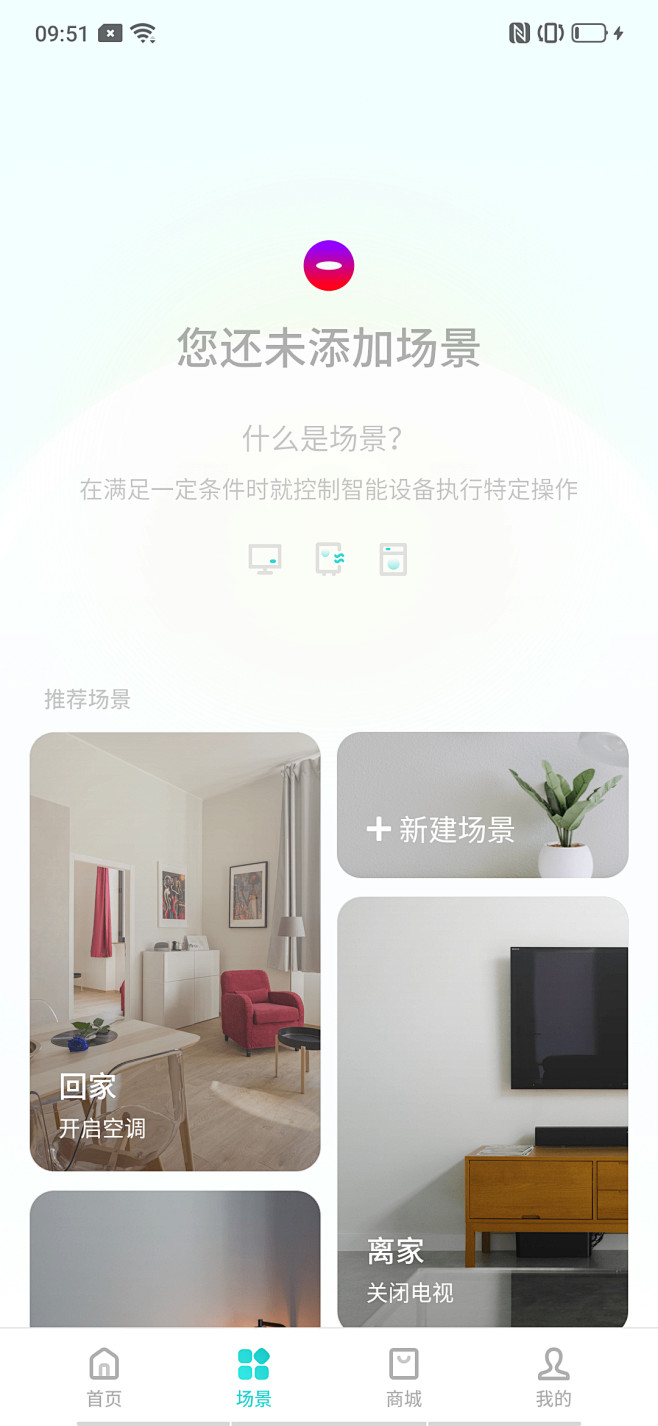Open the 我的 profile tab
This screenshot has height=1426, width=658.
(553, 1377)
